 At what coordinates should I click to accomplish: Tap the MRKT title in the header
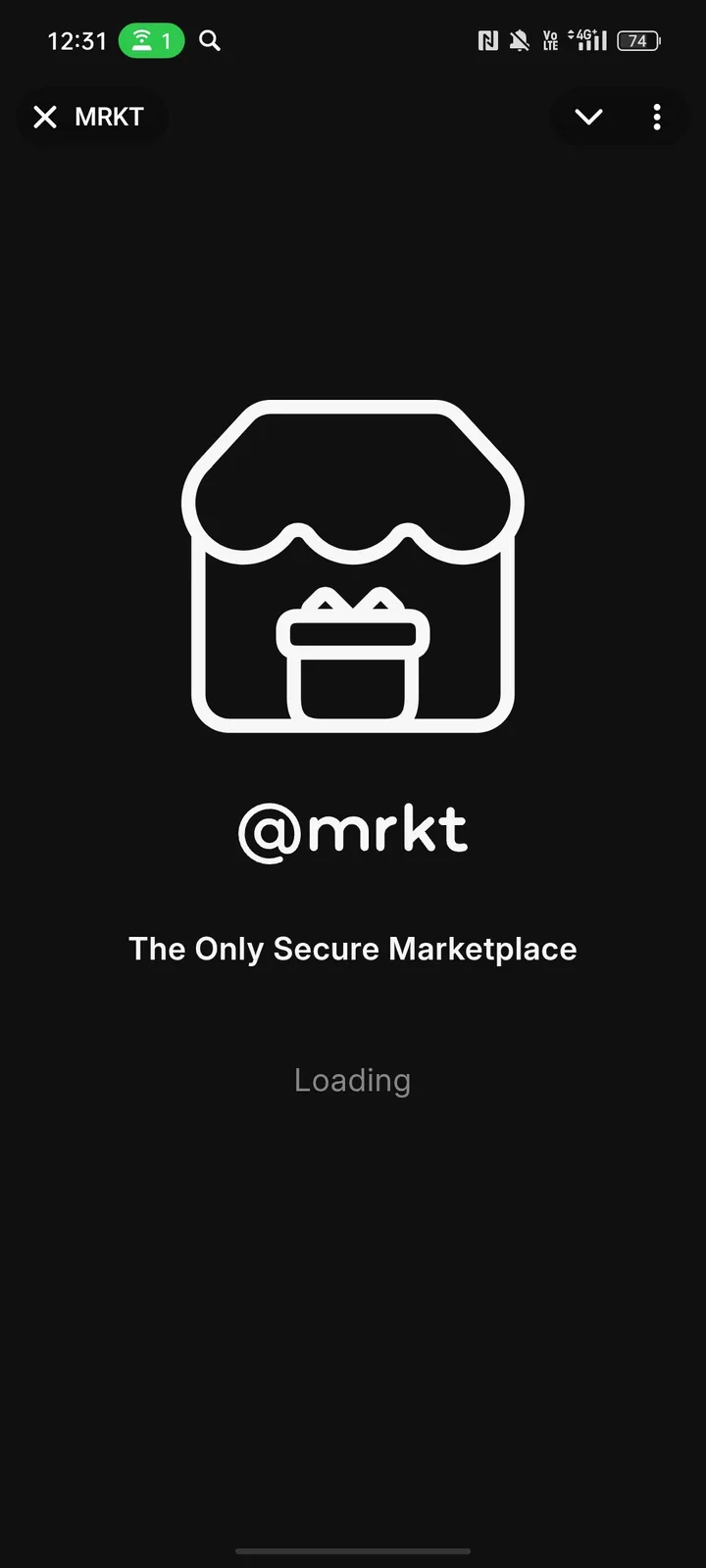point(109,117)
